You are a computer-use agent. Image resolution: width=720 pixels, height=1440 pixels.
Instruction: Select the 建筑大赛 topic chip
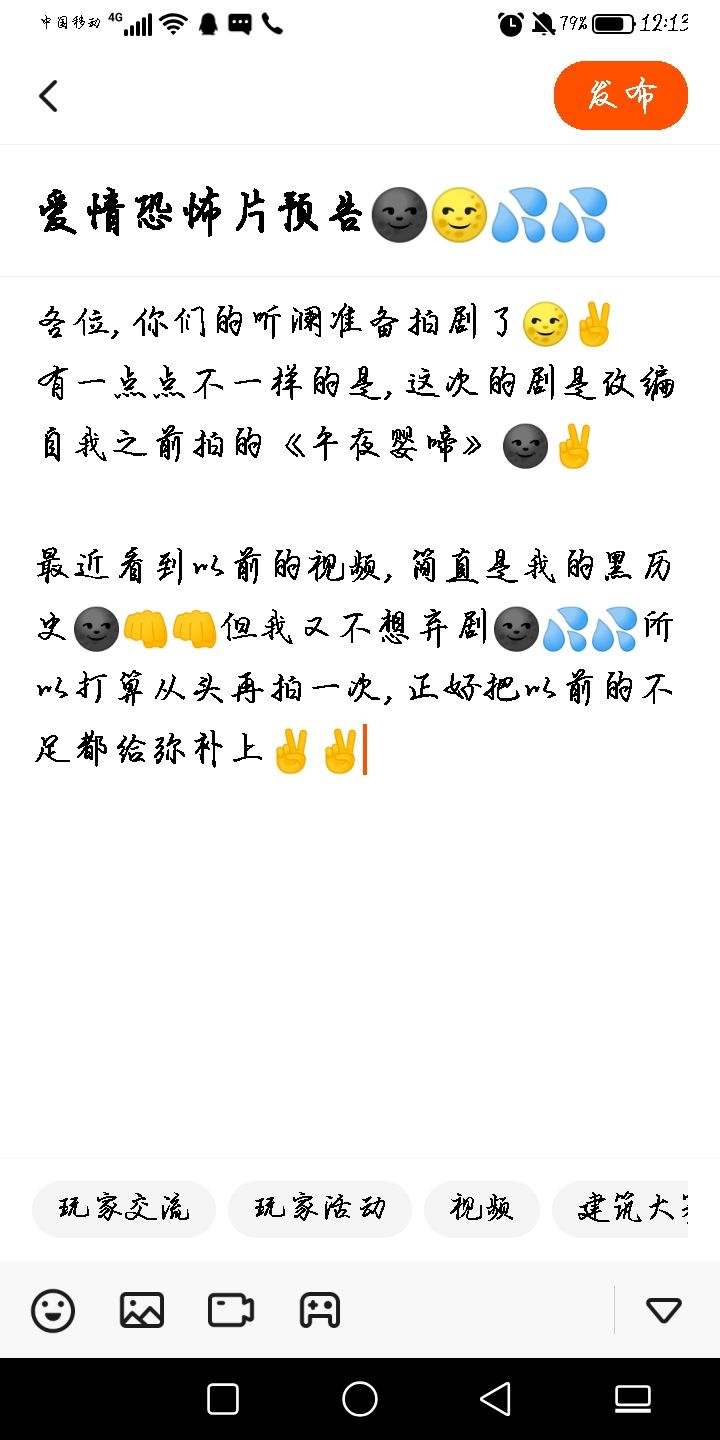620,1209
